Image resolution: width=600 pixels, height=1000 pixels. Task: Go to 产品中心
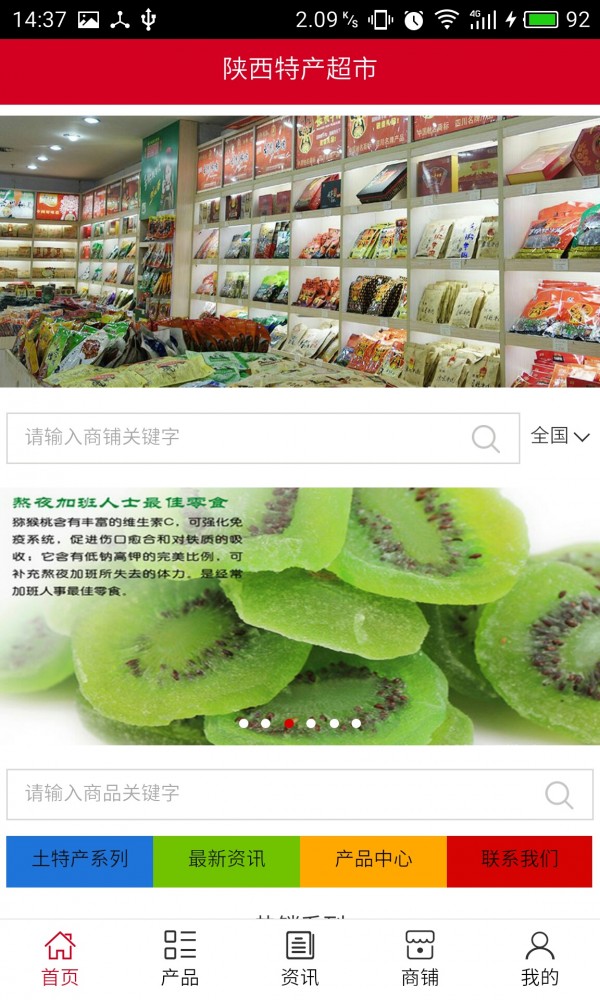pyautogui.click(x=373, y=860)
